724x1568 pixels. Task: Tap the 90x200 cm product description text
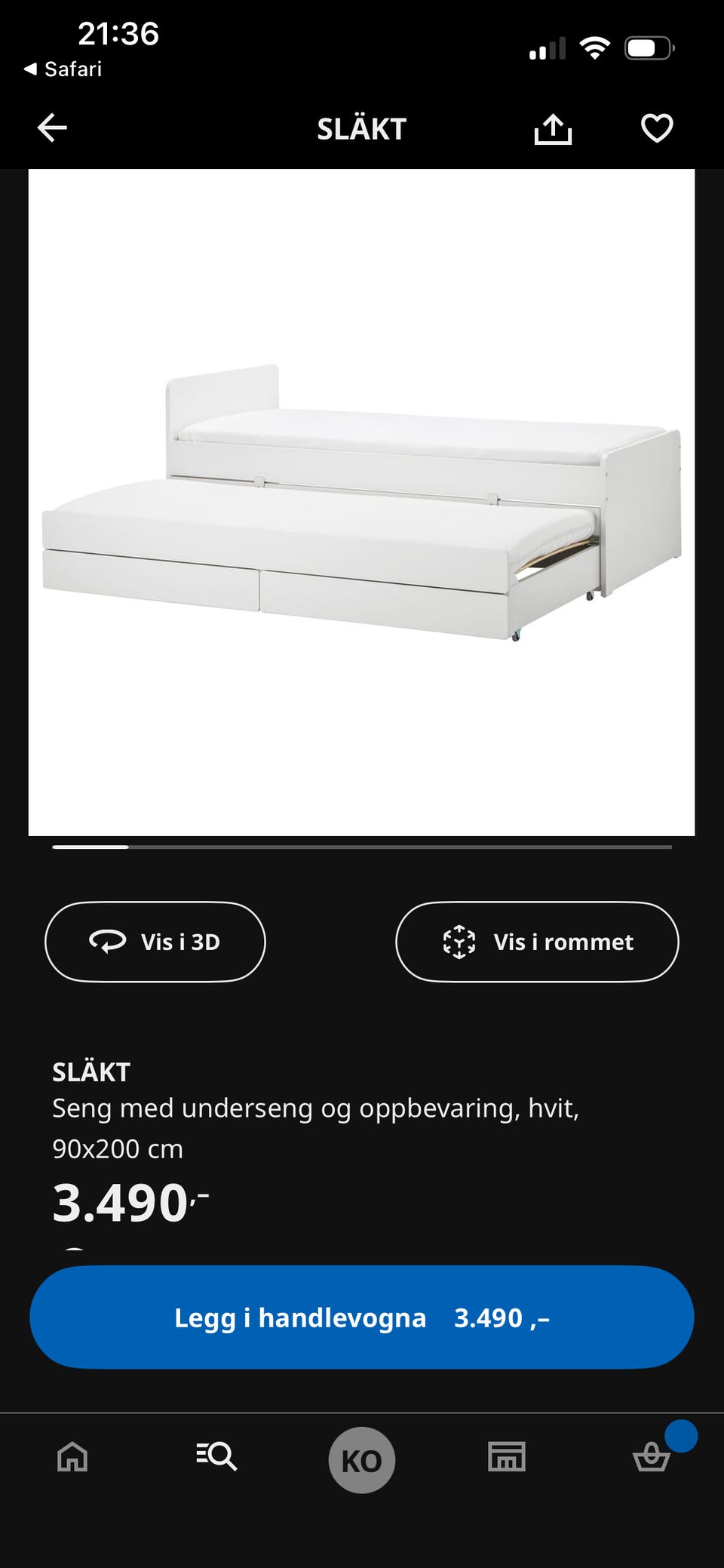[118, 1148]
